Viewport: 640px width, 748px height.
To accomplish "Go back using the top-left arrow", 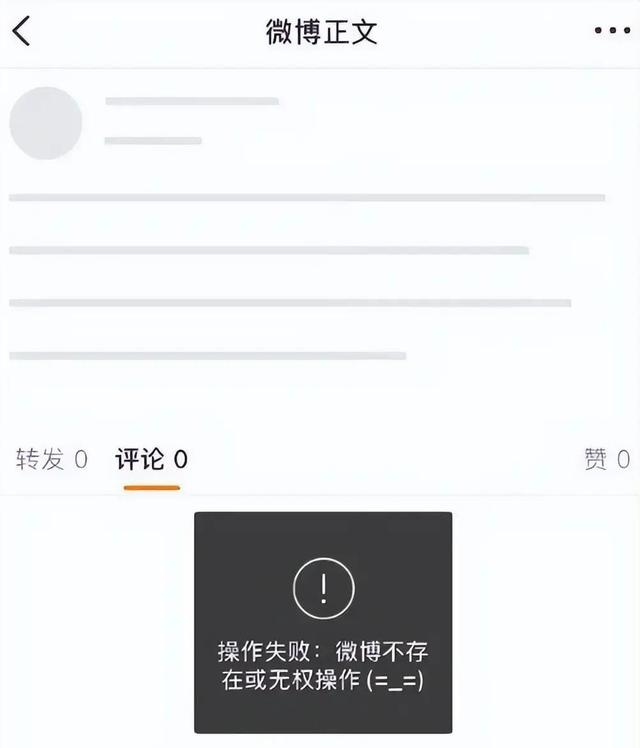I will pos(21,31).
